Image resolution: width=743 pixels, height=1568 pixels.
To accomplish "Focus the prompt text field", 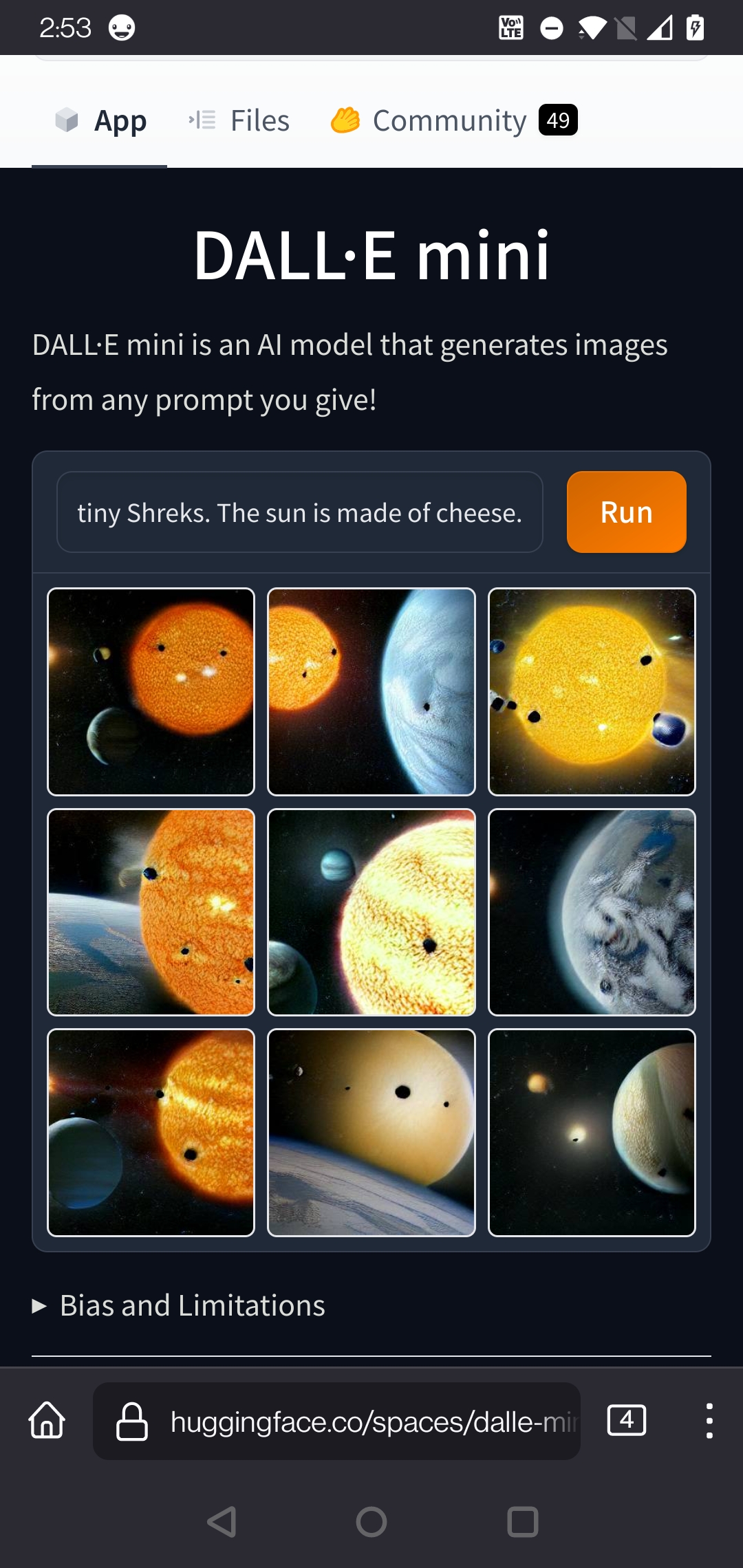I will pyautogui.click(x=300, y=512).
